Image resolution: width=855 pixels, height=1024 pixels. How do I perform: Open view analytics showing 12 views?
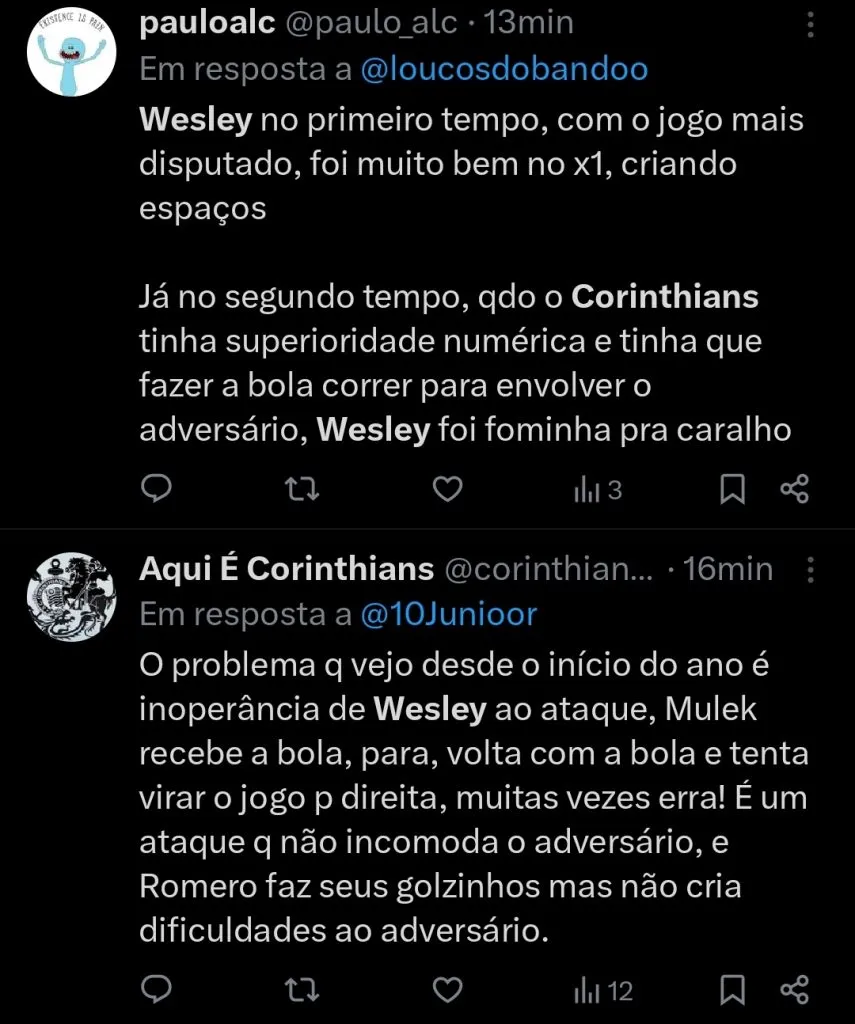tap(600, 990)
